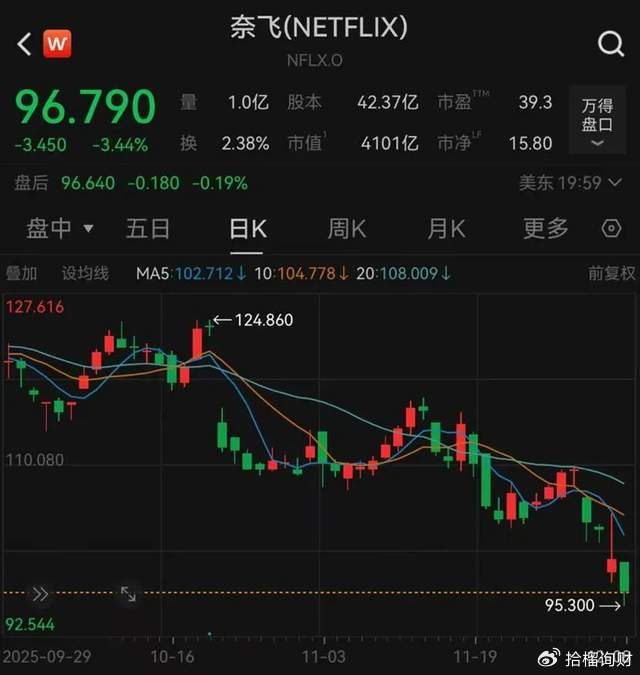Switch to the 周K chart
Screen dimensions: 640x675
[x=347, y=229]
